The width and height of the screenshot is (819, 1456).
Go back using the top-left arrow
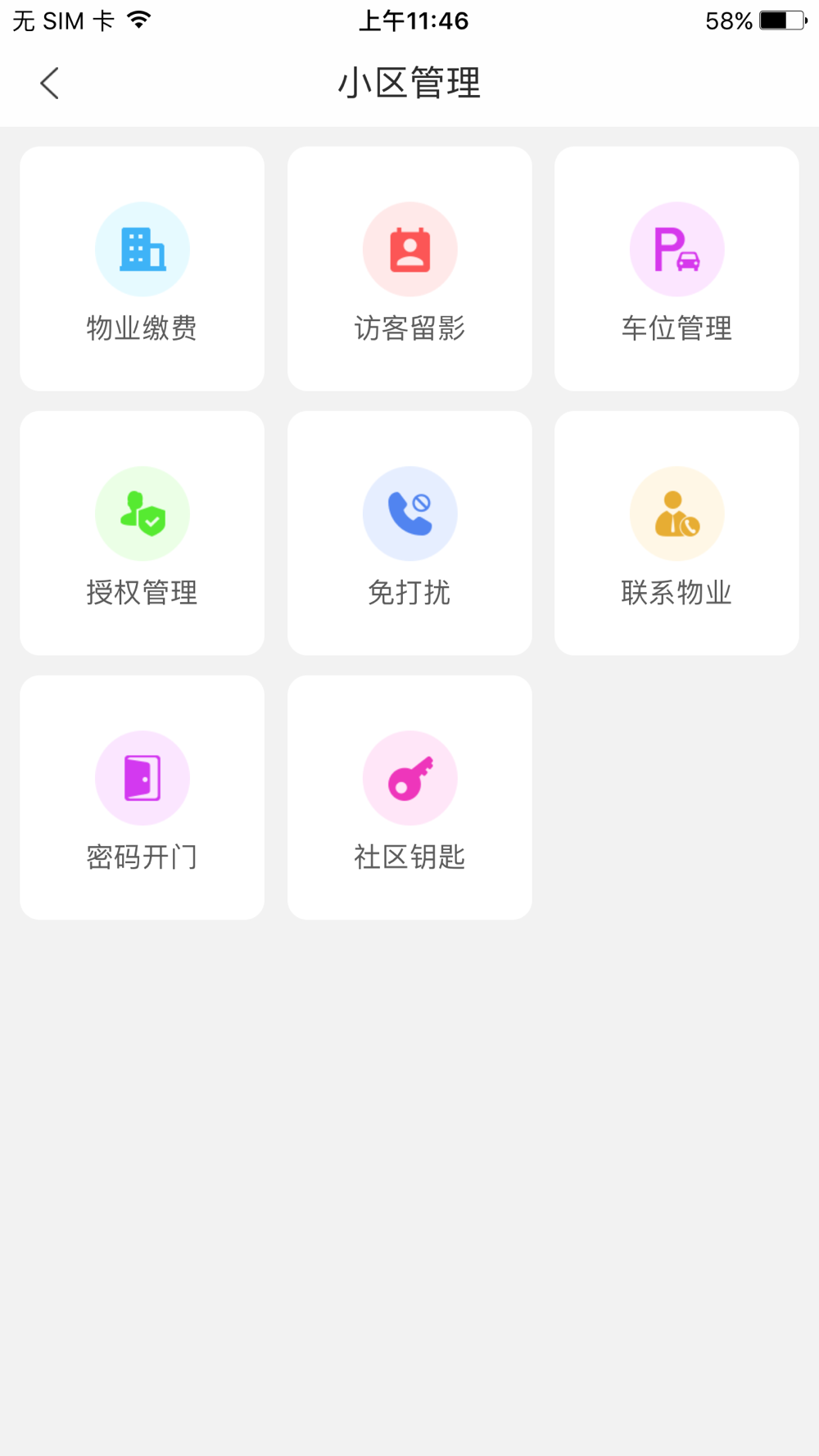49,83
